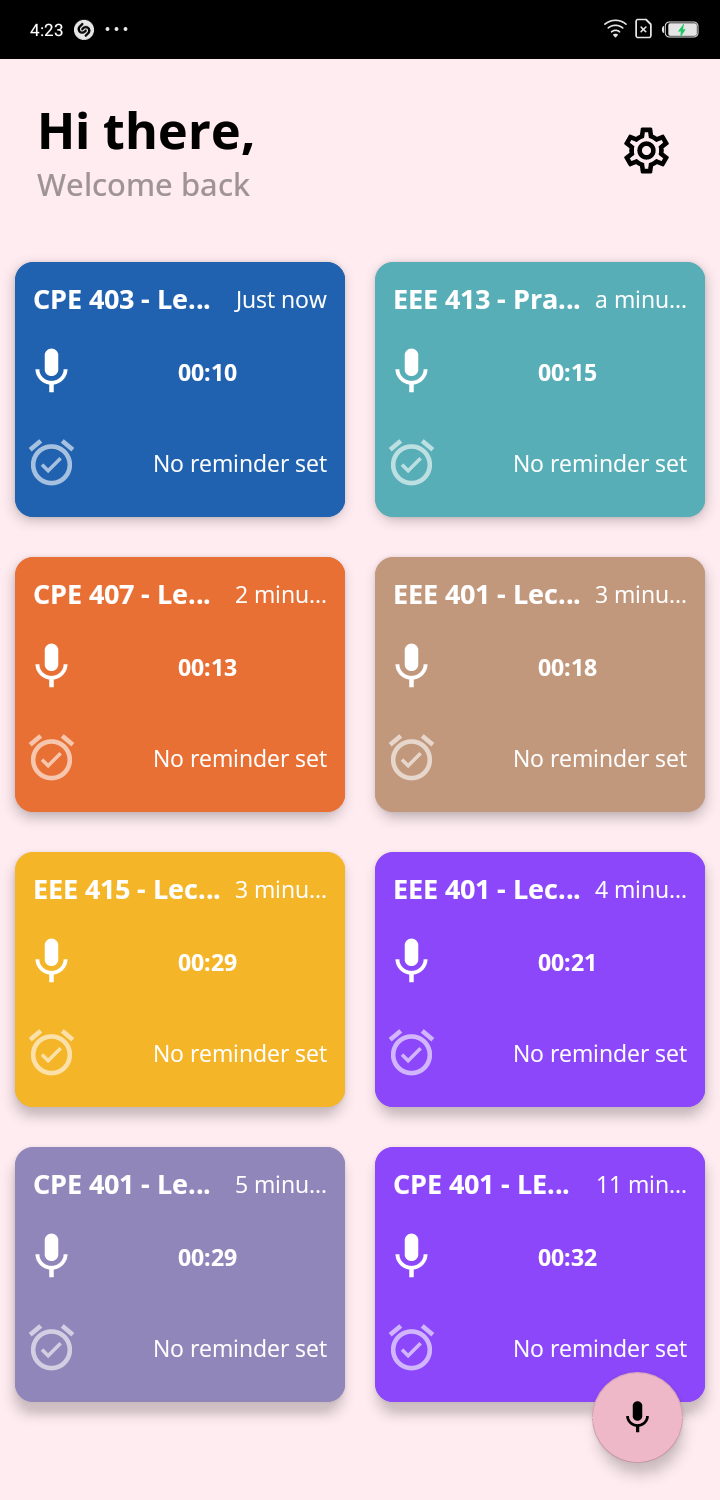720x1500 pixels.
Task: Tap the alarm icon on the EEE 413 card
Action: click(411, 462)
